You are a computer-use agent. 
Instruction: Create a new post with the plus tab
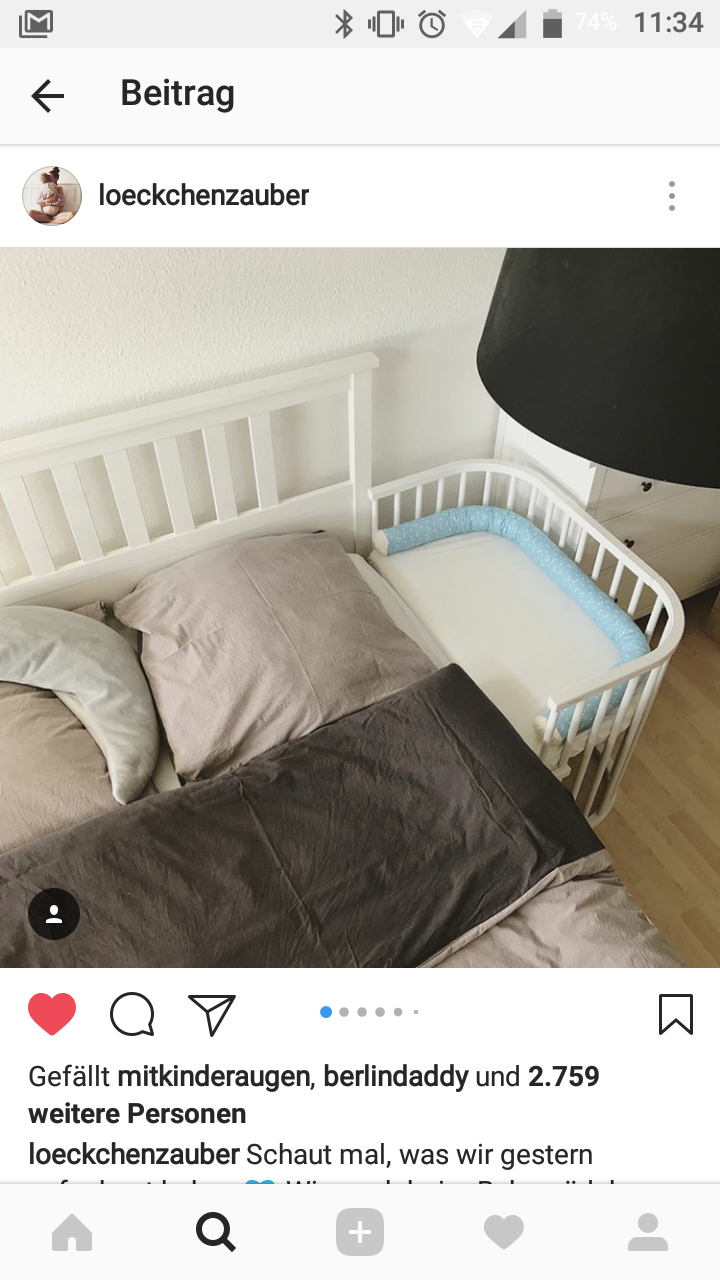pos(360,1232)
